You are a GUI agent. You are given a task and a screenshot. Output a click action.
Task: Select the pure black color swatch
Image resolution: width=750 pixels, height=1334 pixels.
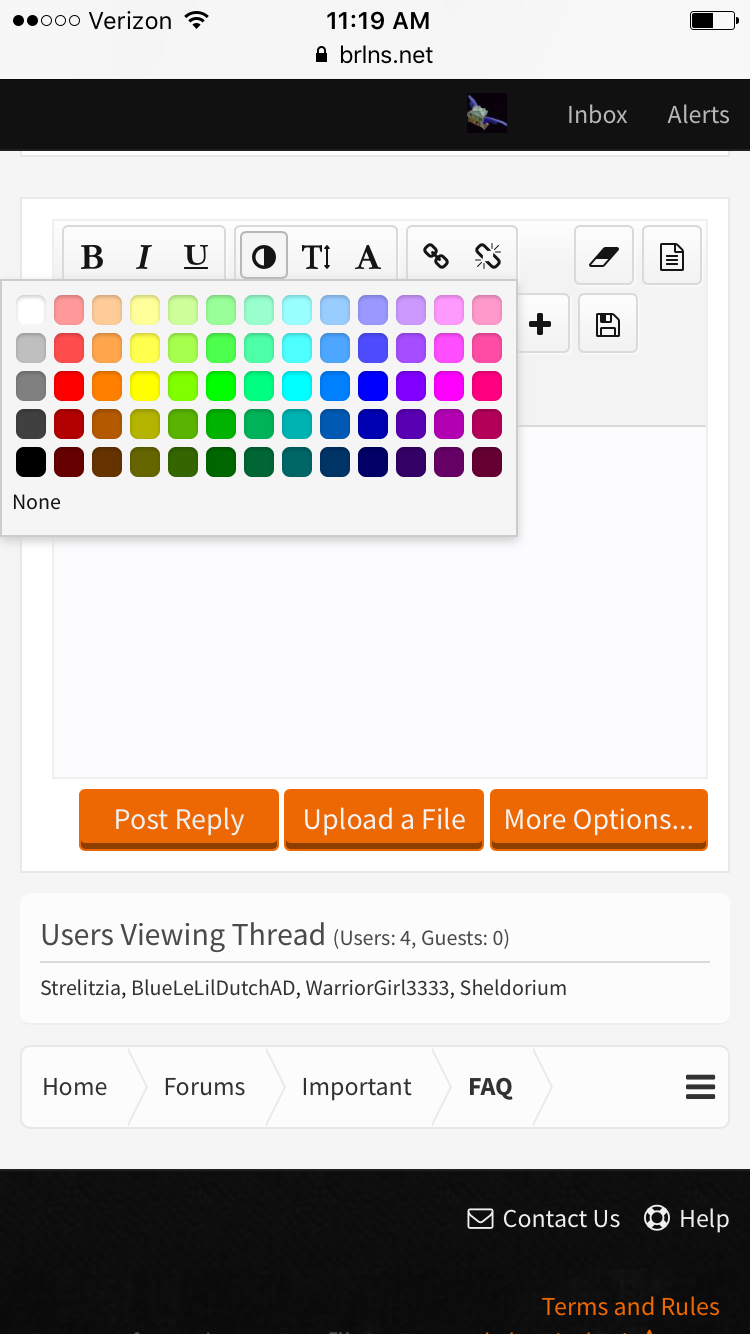(x=31, y=462)
